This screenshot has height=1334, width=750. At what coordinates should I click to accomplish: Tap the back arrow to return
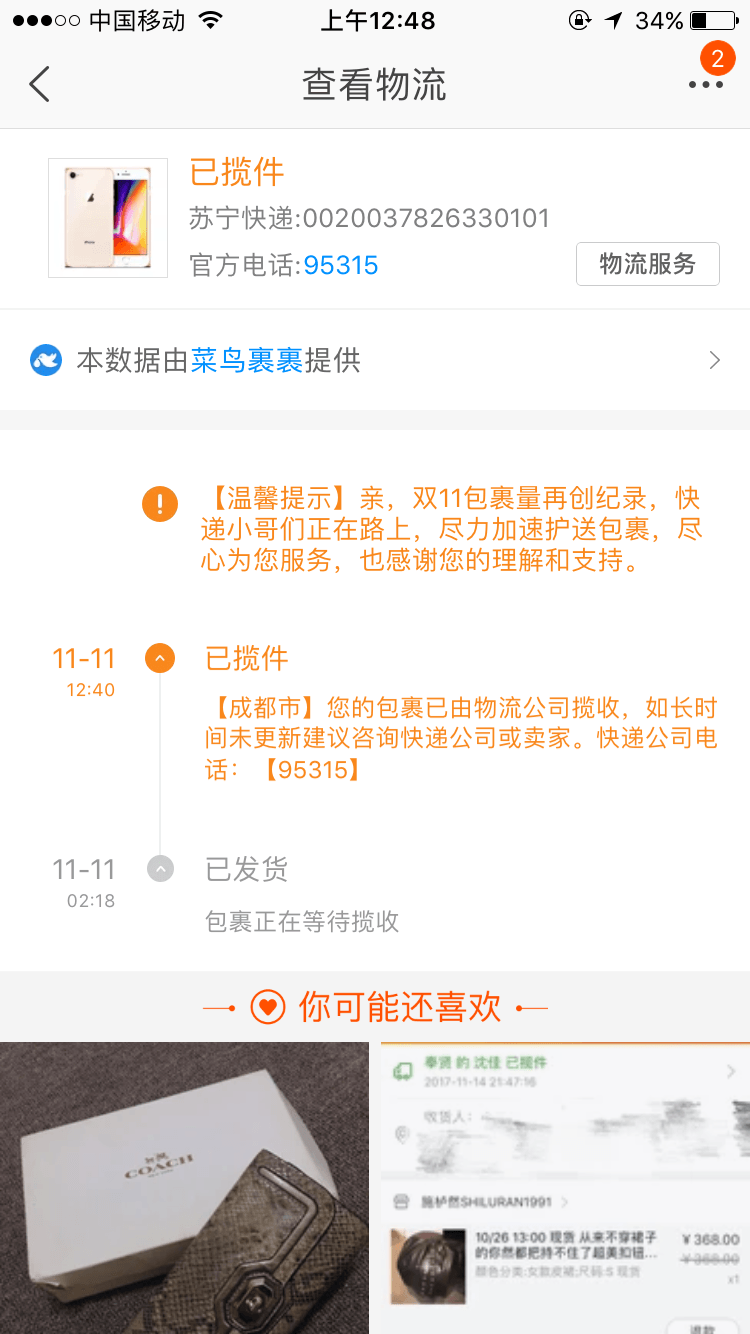point(40,85)
